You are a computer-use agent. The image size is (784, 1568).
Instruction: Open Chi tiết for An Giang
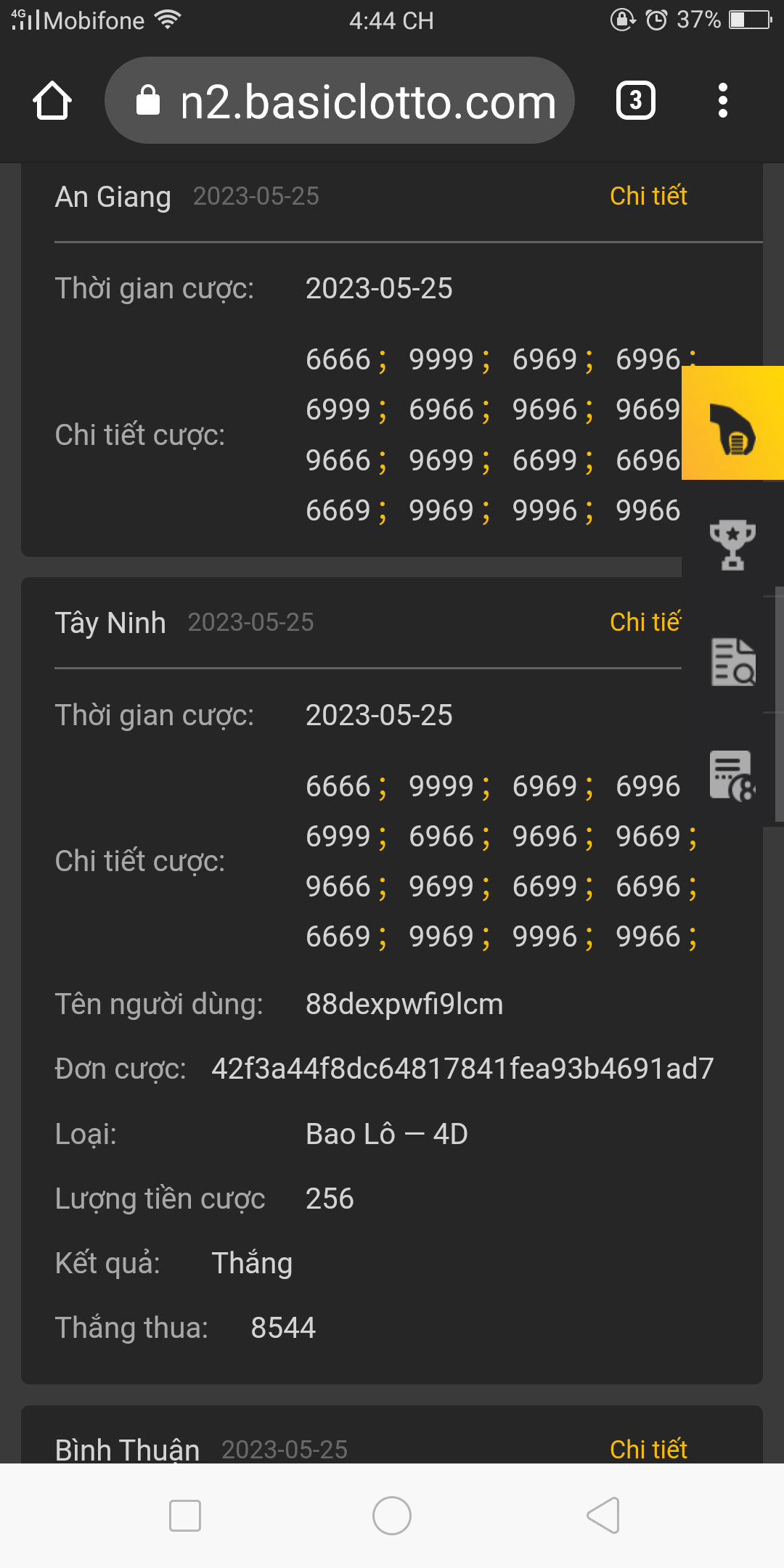click(648, 196)
